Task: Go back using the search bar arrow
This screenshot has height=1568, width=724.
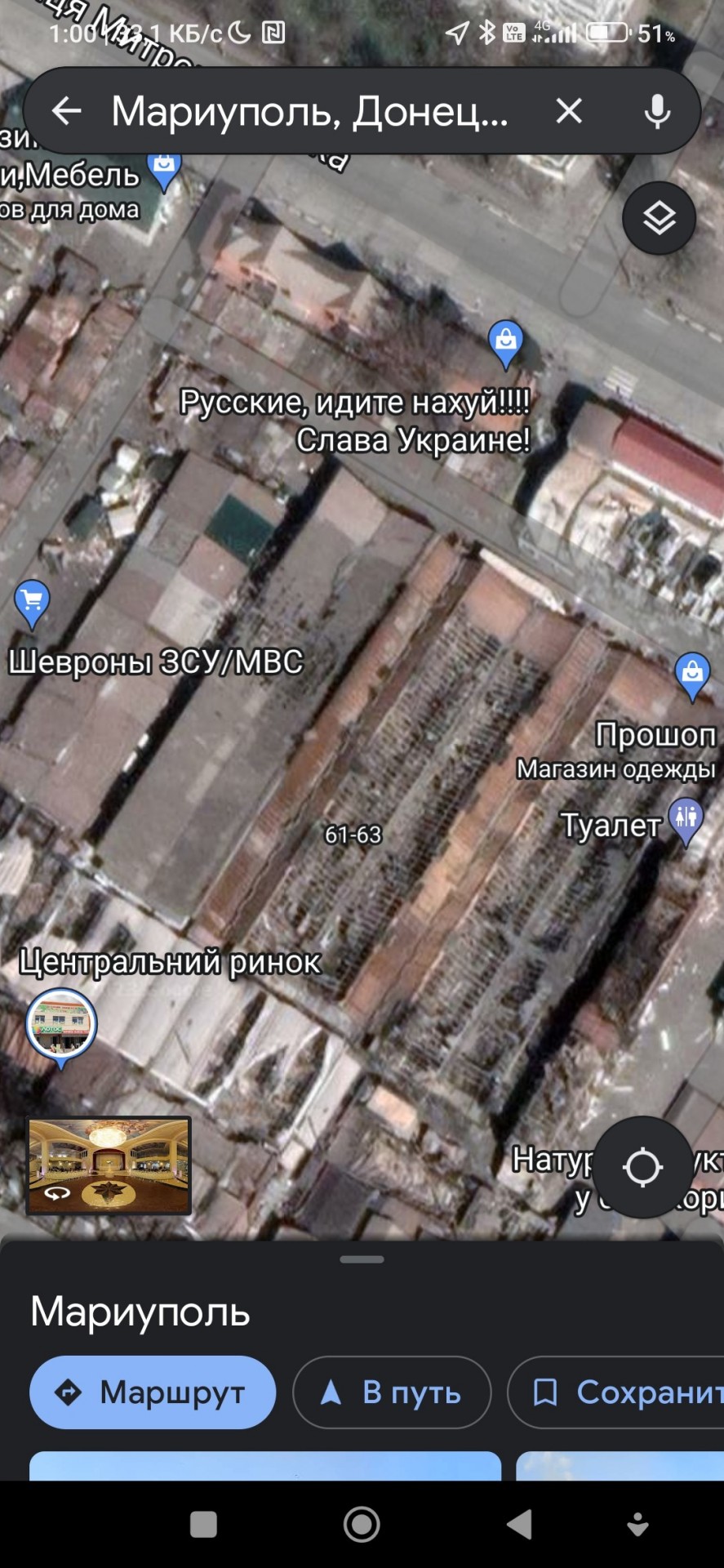Action: click(x=67, y=111)
